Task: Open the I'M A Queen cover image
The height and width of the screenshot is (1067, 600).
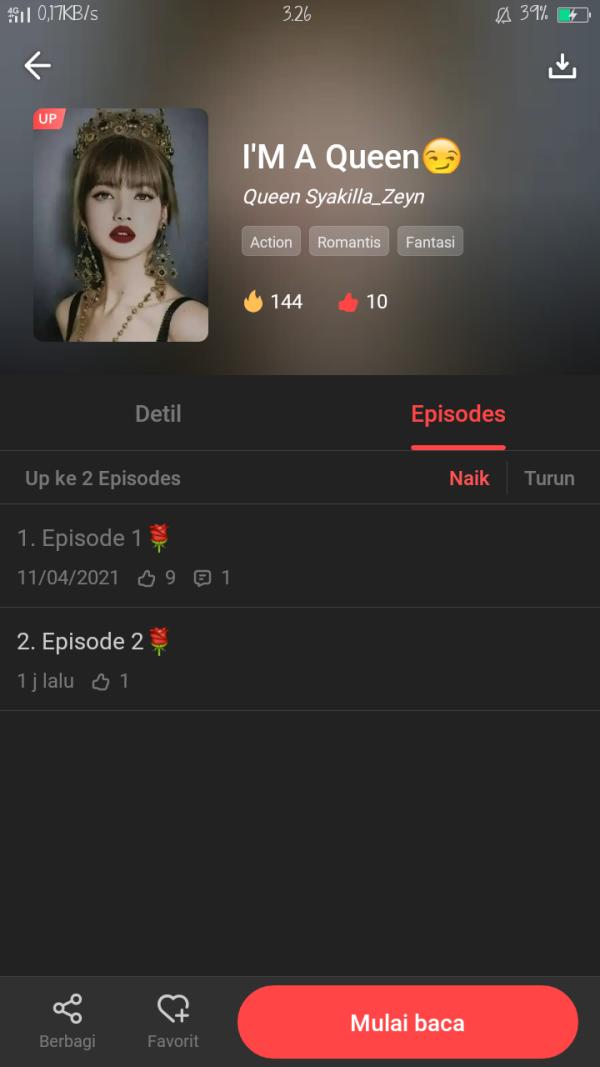Action: [121, 225]
